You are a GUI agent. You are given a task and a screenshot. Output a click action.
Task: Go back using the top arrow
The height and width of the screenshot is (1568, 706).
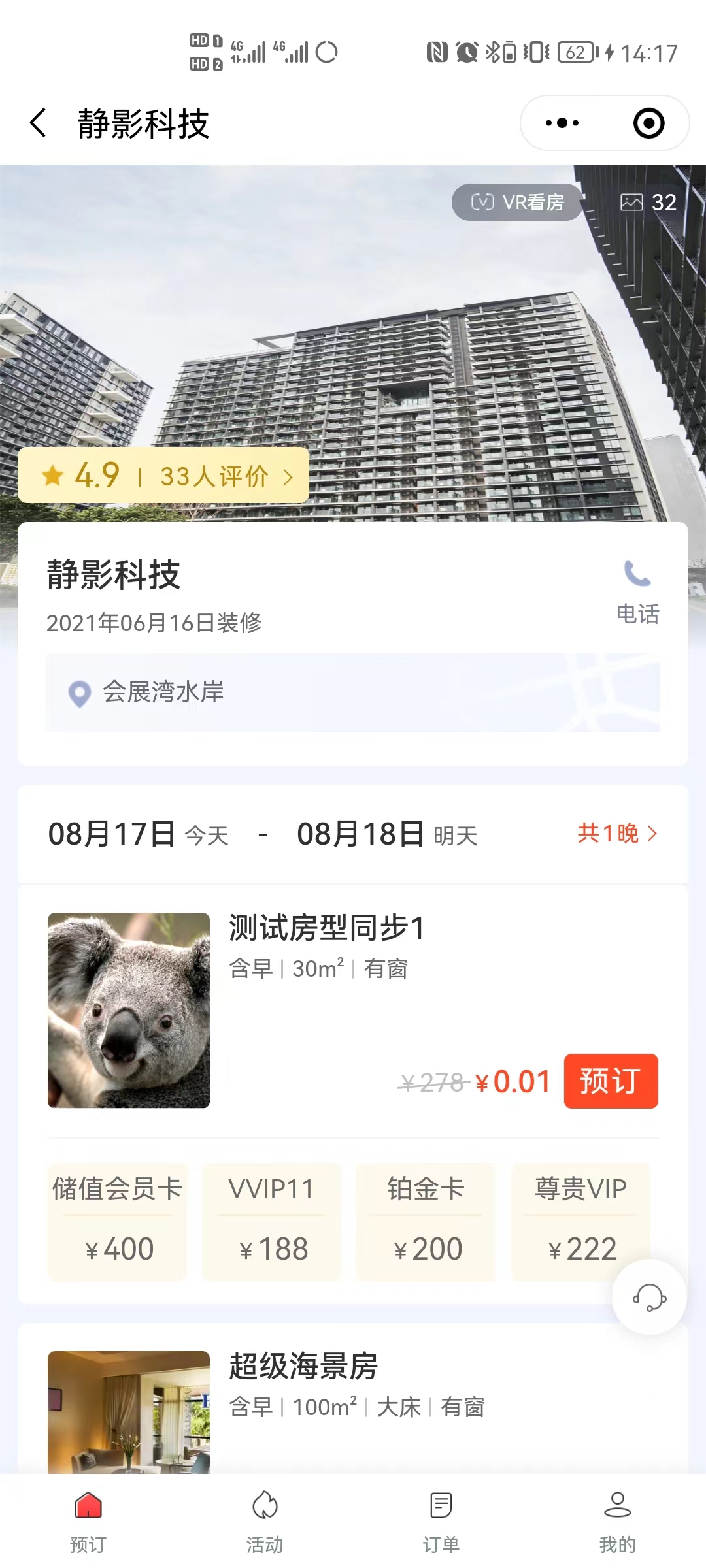coord(39,123)
